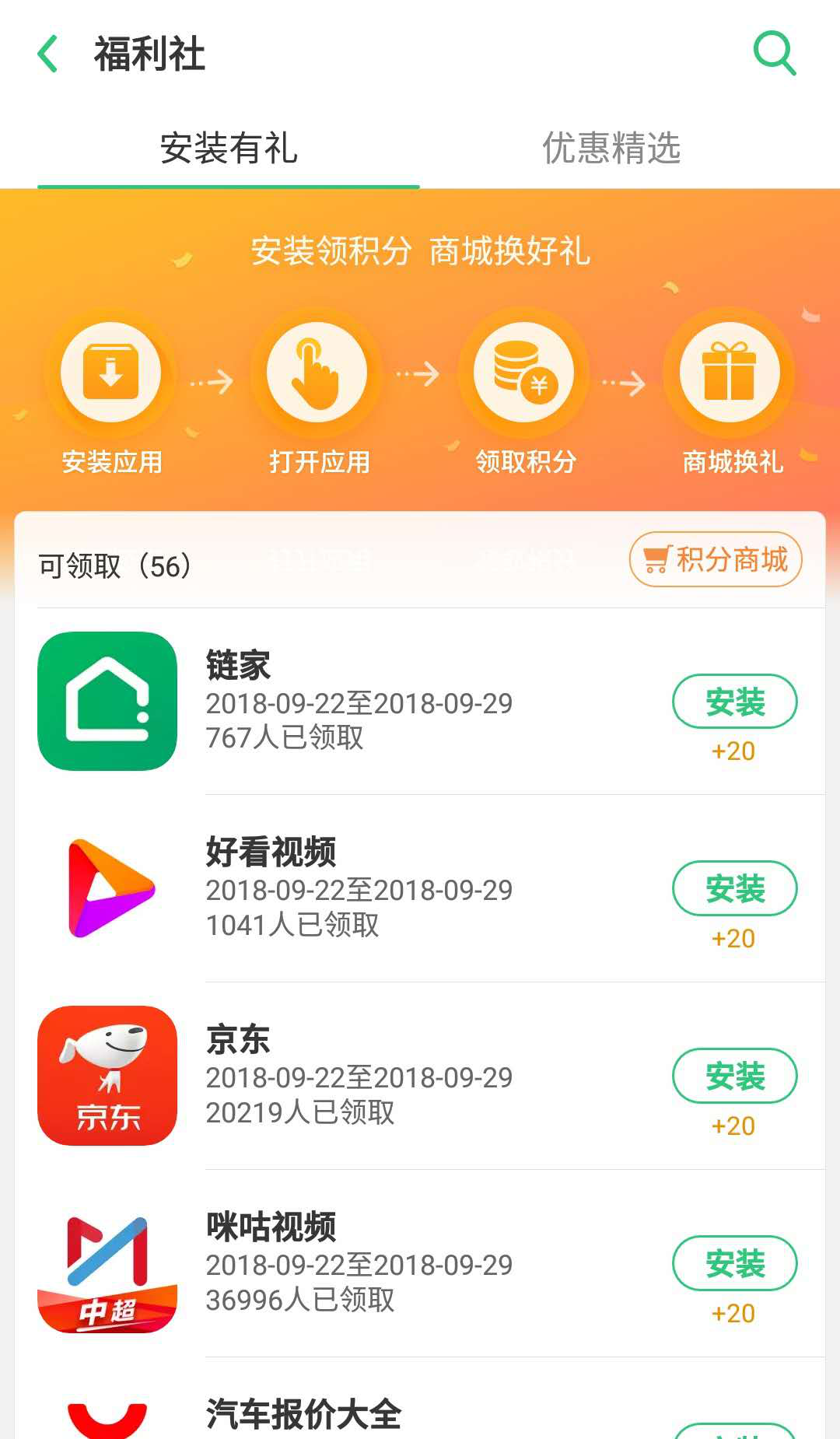This screenshot has height=1439, width=840.
Task: Open the 咪咕视频 app listing
Action: tap(358, 1263)
